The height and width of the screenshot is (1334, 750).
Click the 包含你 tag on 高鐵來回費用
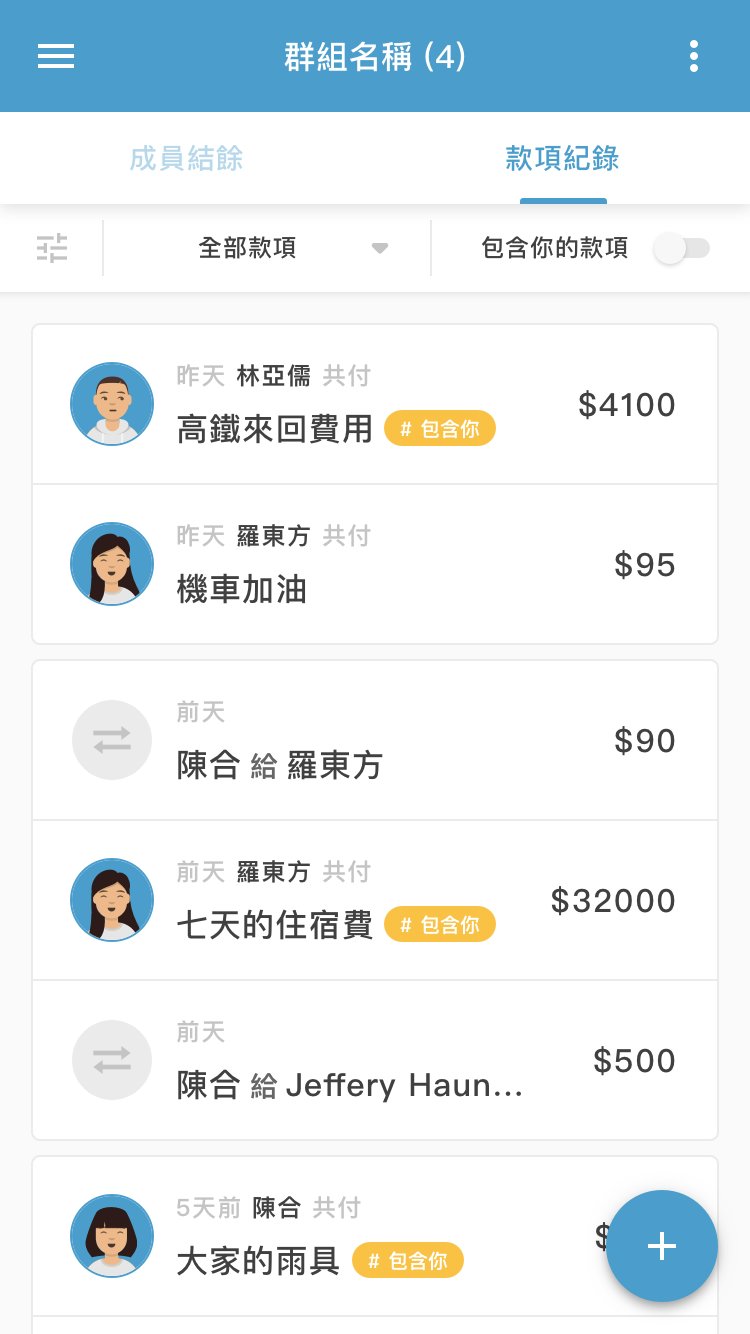tap(440, 428)
